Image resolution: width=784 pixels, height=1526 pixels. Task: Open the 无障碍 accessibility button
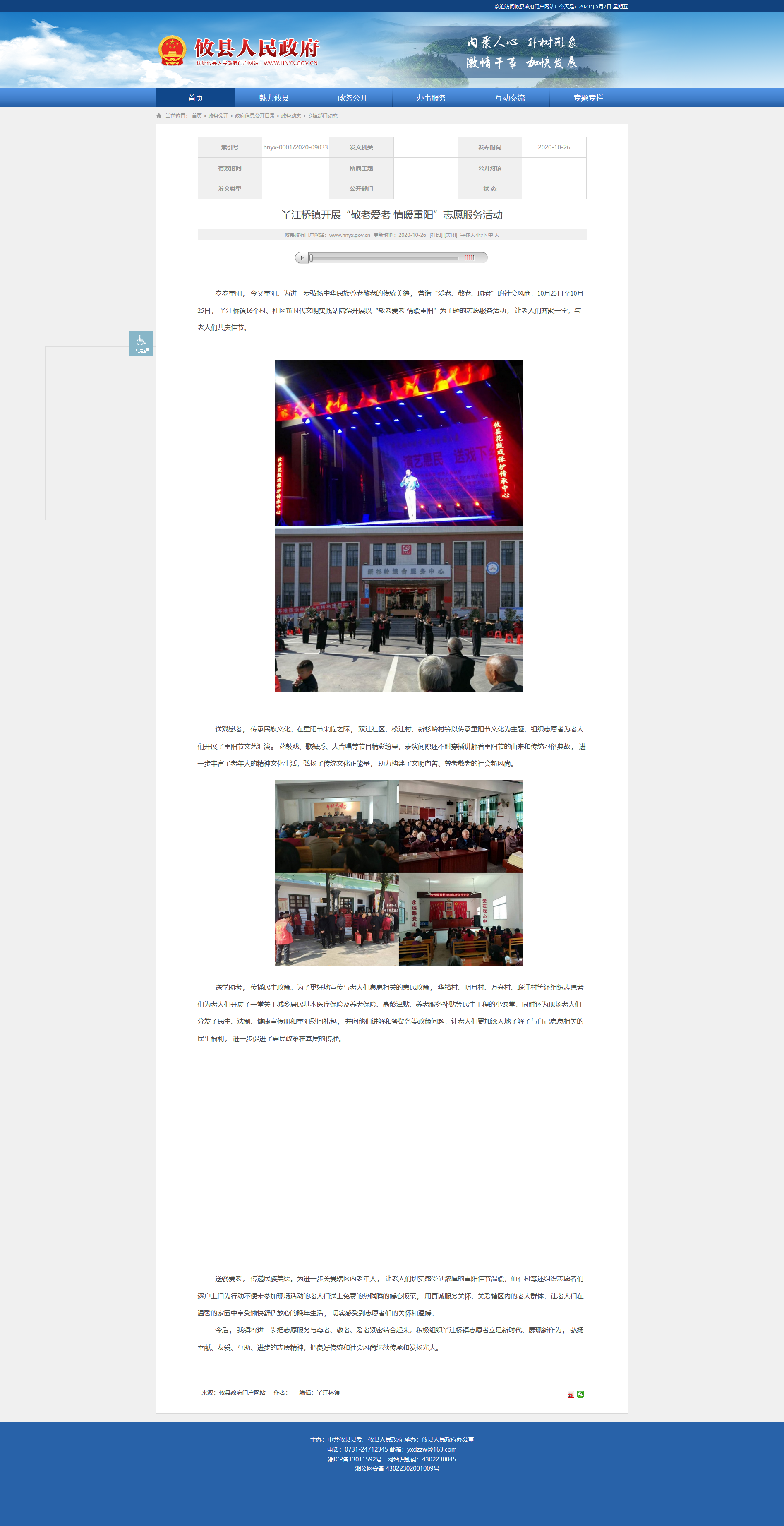pyautogui.click(x=141, y=344)
